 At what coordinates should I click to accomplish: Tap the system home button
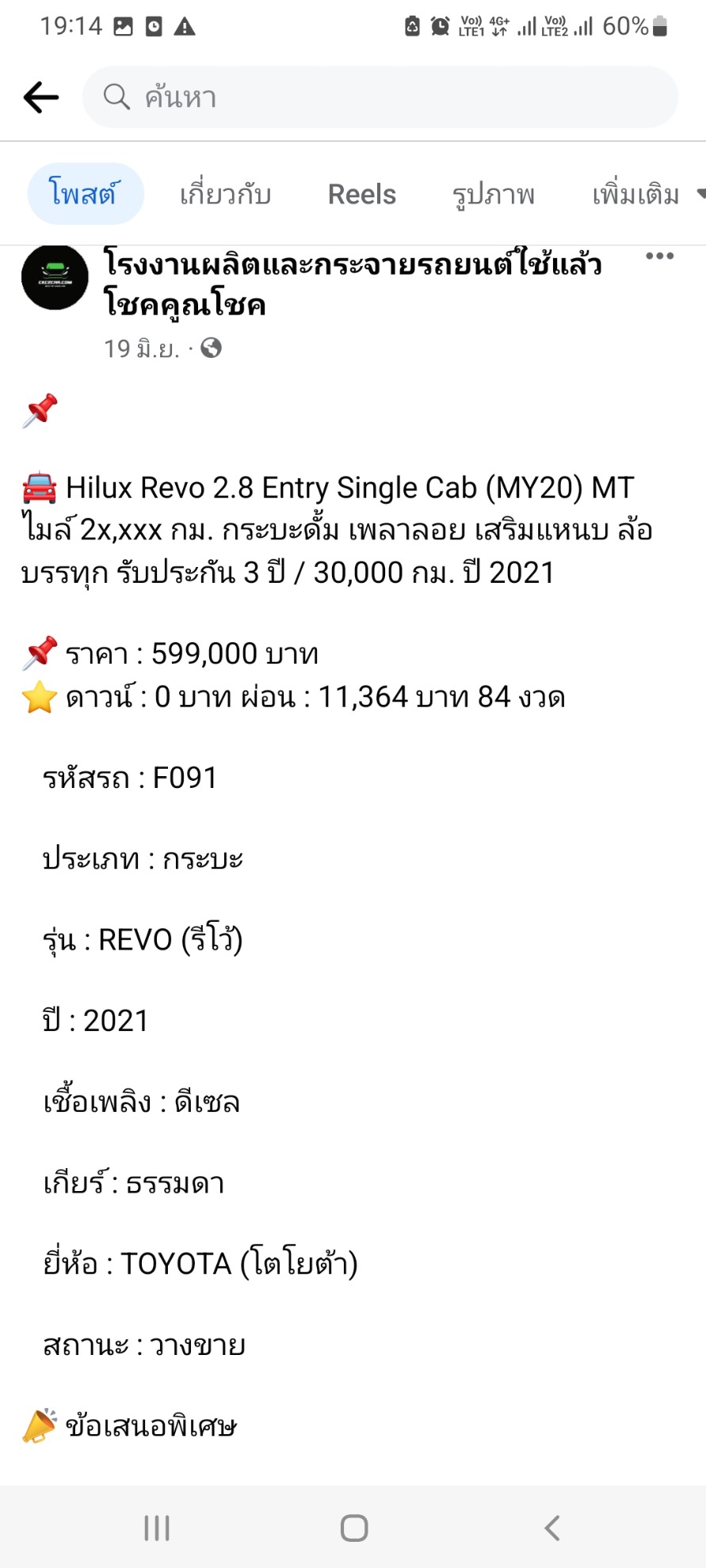354,1528
